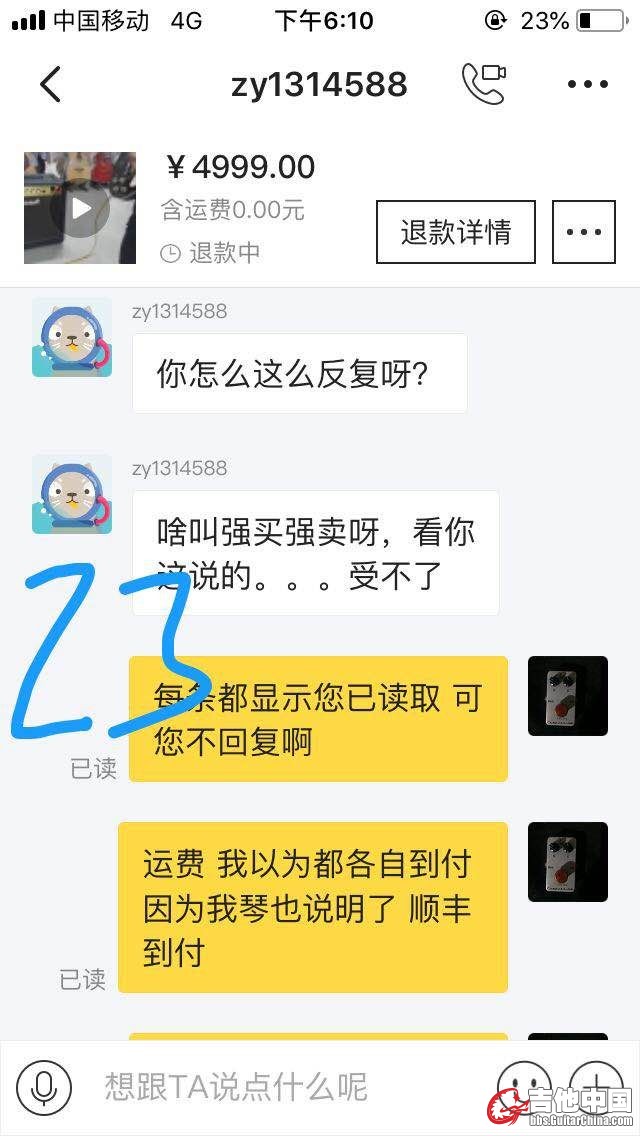Tap the zy1314588 avatar beside 你怎么这么反复呀?
The image size is (640, 1136).
coord(71,337)
